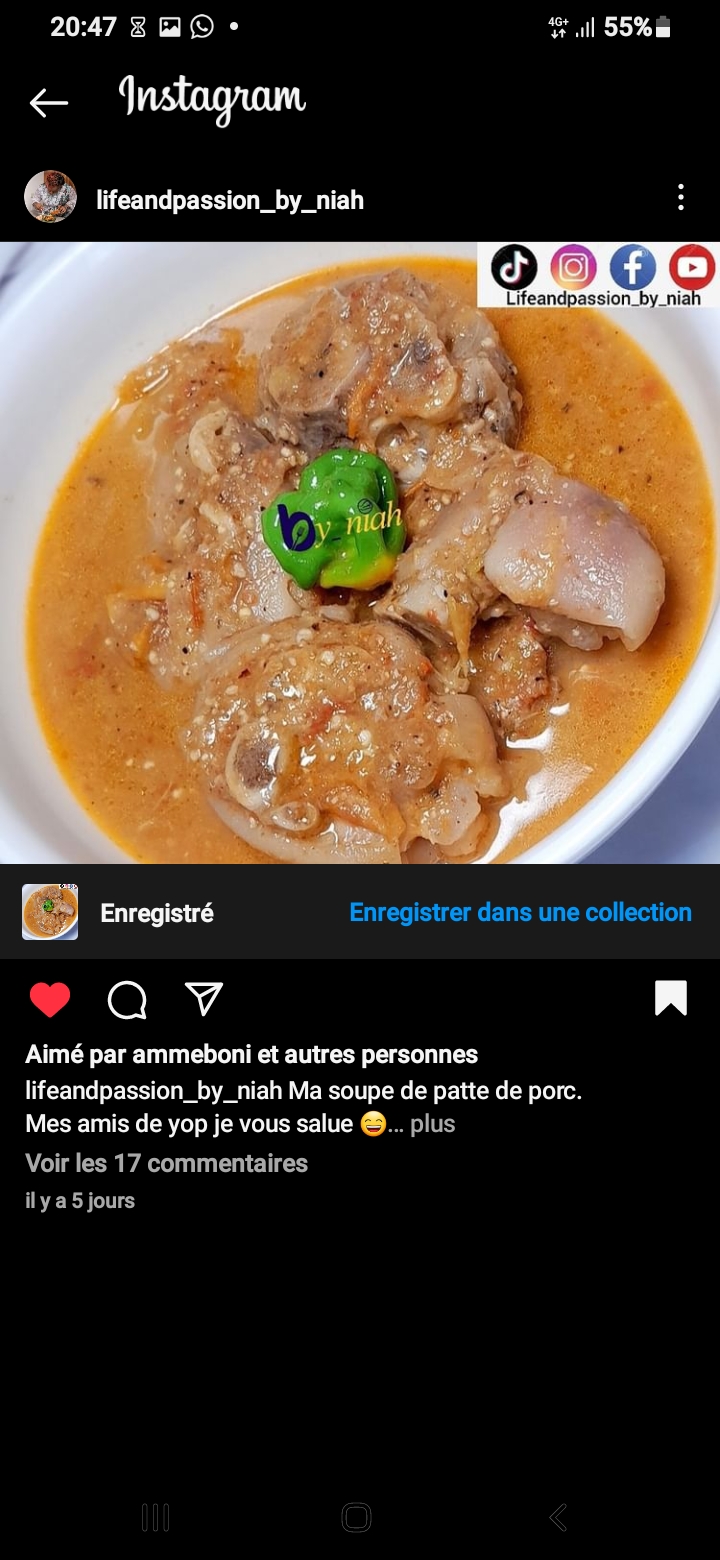See who liked via Aimé par ammeboni
Screen dimensions: 720x1560
(251, 1054)
